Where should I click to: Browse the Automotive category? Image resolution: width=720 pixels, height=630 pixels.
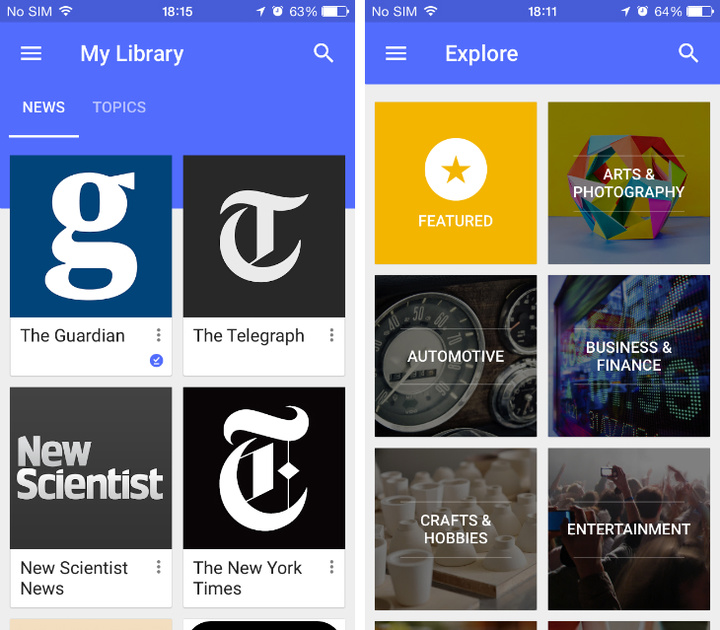click(x=456, y=356)
